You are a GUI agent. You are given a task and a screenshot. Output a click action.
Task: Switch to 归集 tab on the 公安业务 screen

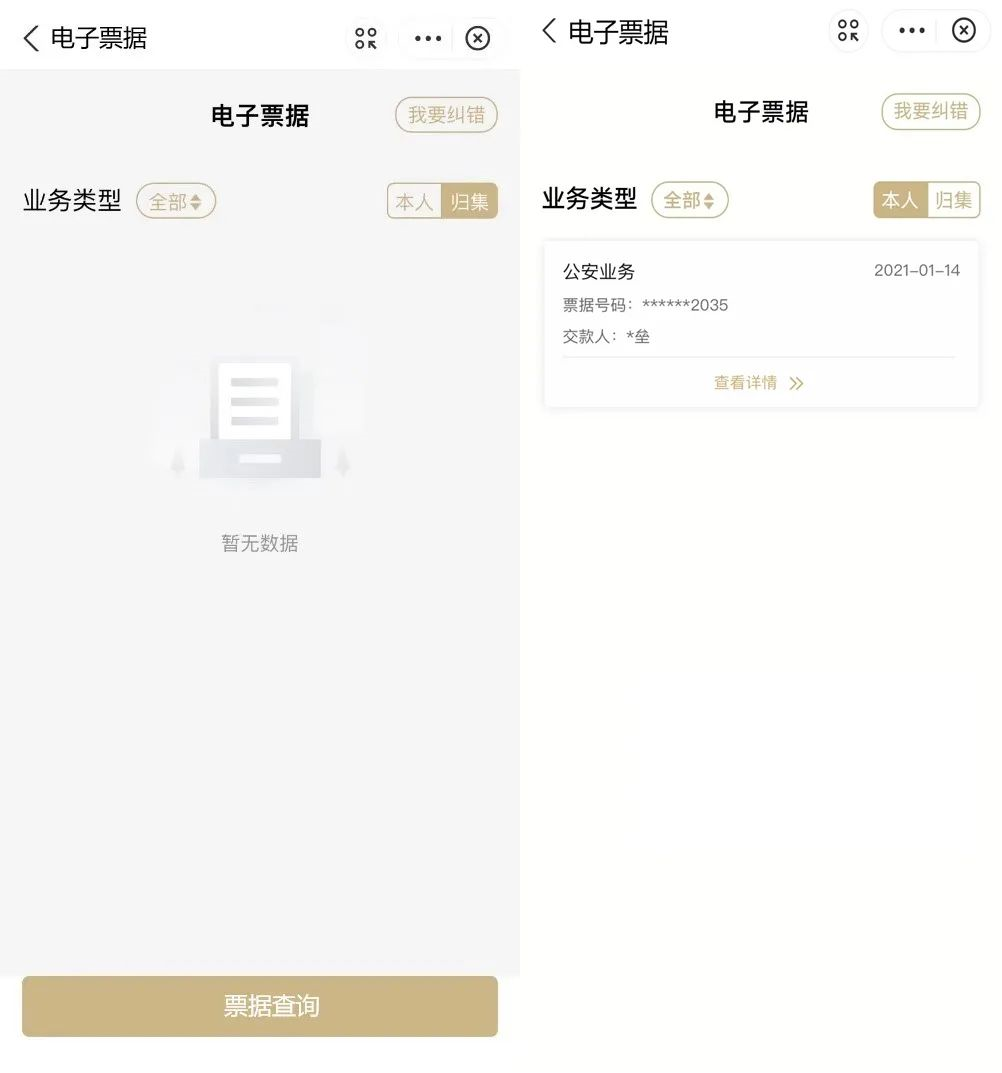click(953, 200)
